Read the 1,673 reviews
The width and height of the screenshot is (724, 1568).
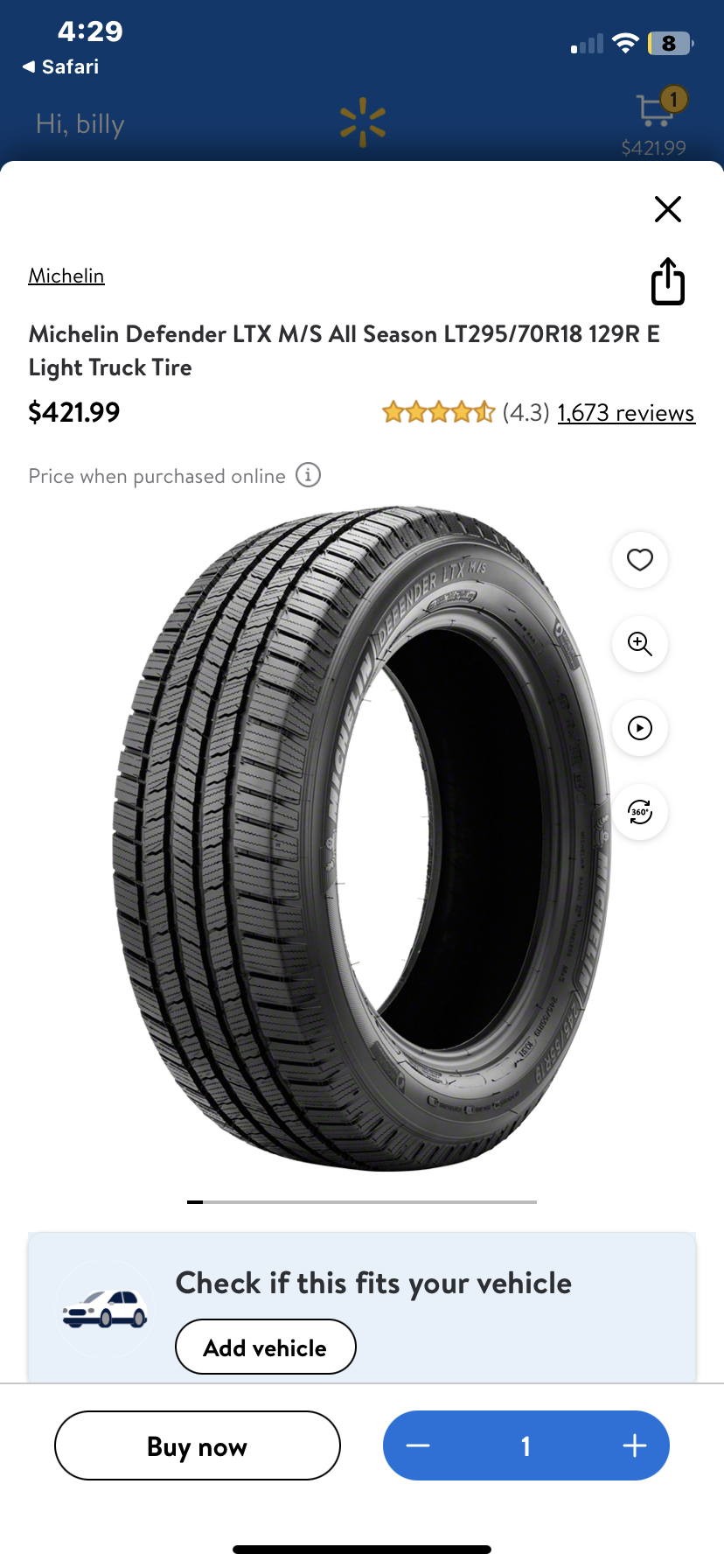click(626, 413)
